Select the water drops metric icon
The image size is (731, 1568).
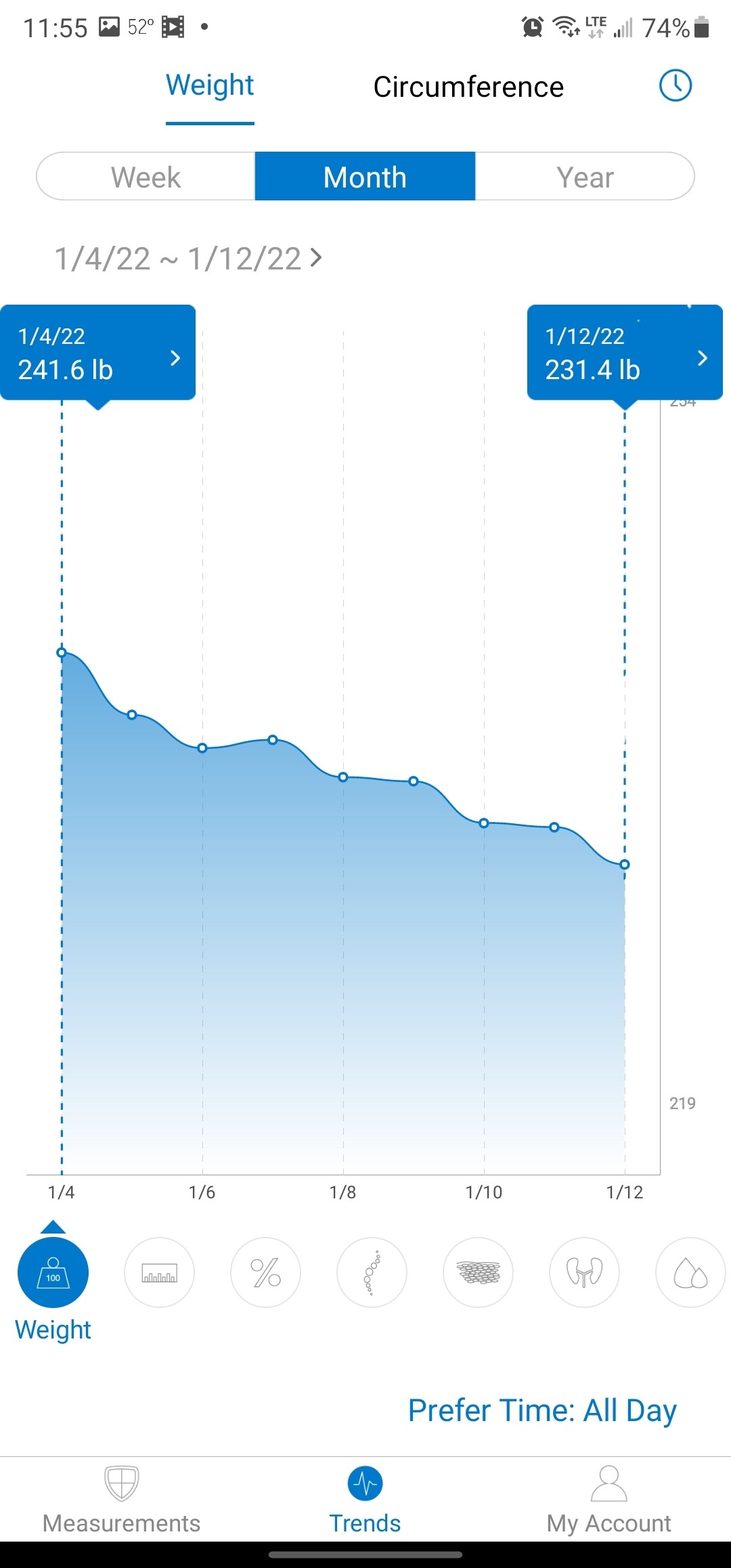pos(690,1273)
